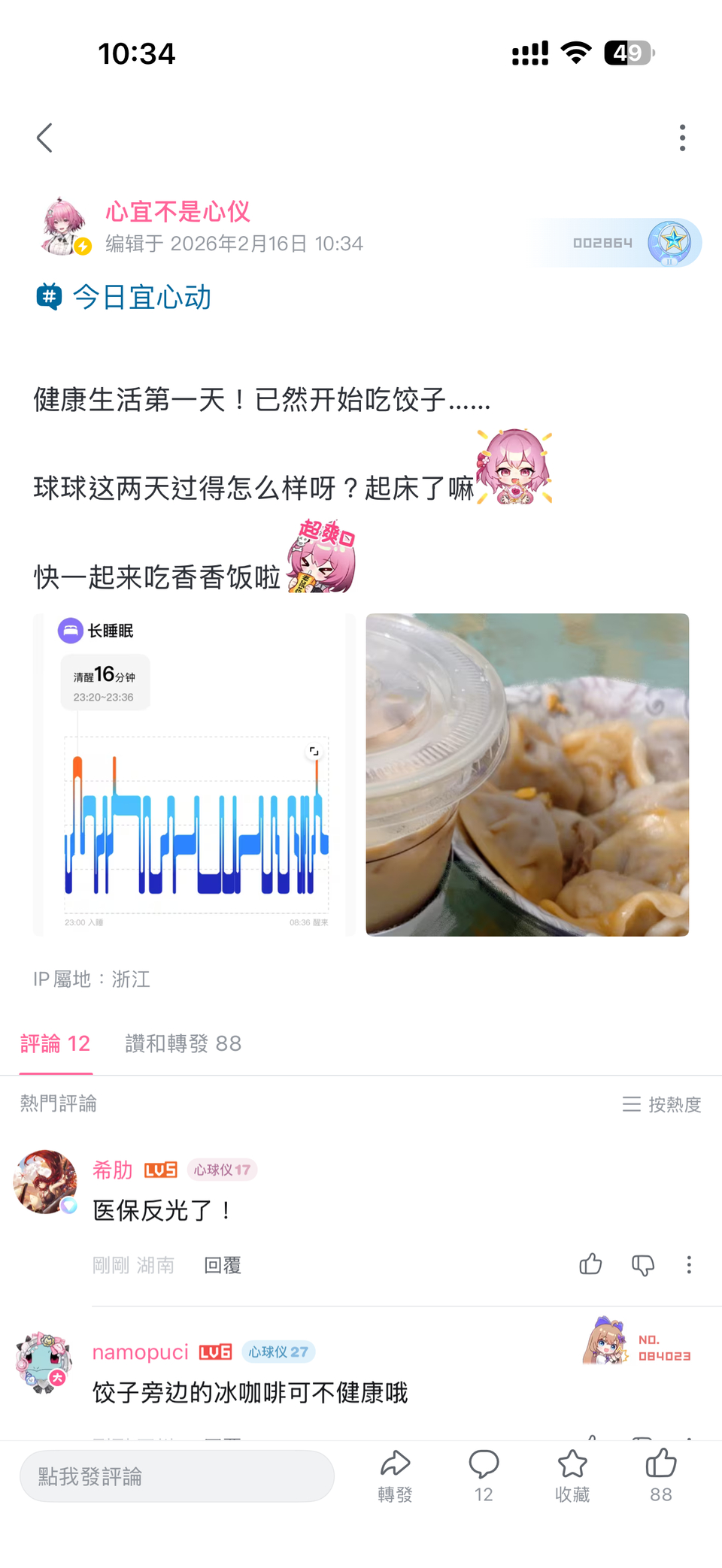Reply to 希肋's comment with 回覆
The width and height of the screenshot is (722, 1568).
pos(223,1266)
